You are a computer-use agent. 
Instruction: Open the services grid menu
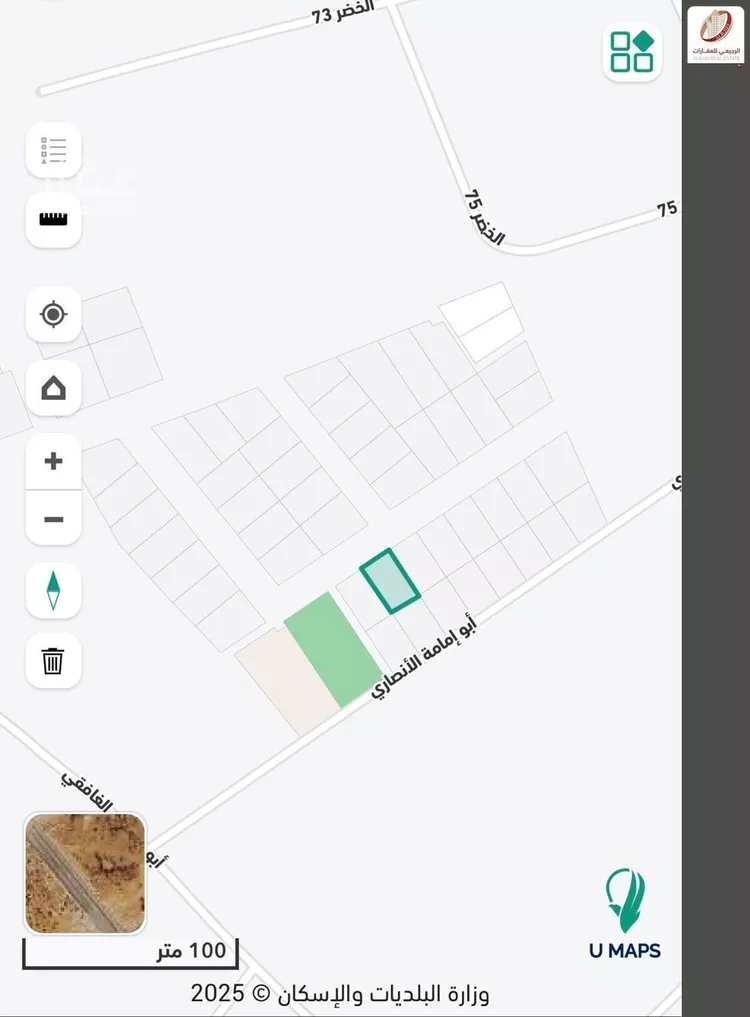632,52
